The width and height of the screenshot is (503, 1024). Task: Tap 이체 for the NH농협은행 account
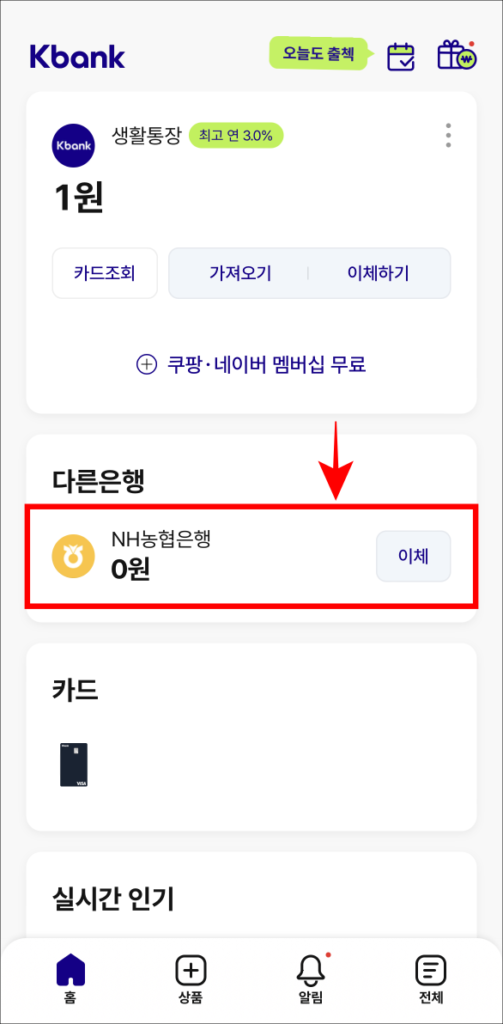[x=414, y=556]
